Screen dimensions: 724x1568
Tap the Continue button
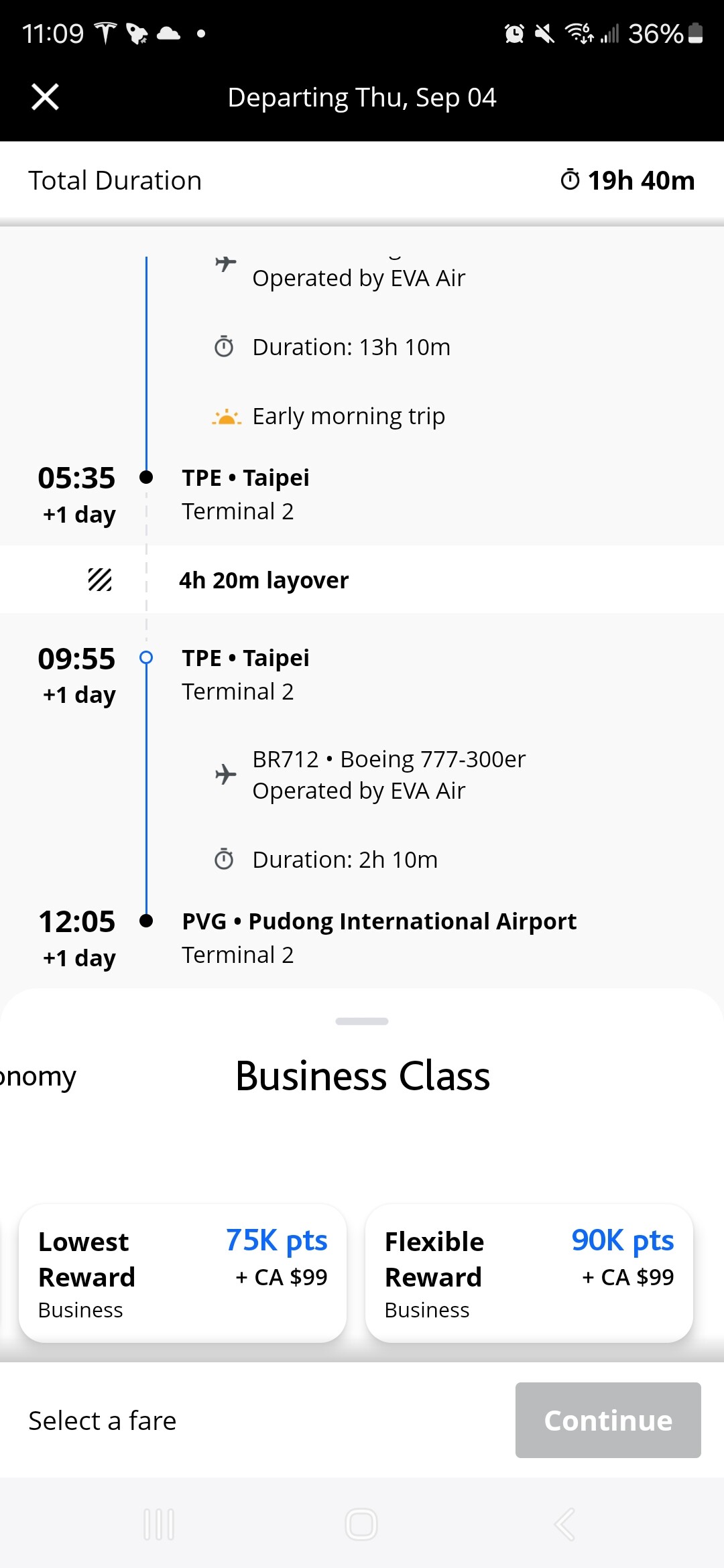[x=607, y=1420]
